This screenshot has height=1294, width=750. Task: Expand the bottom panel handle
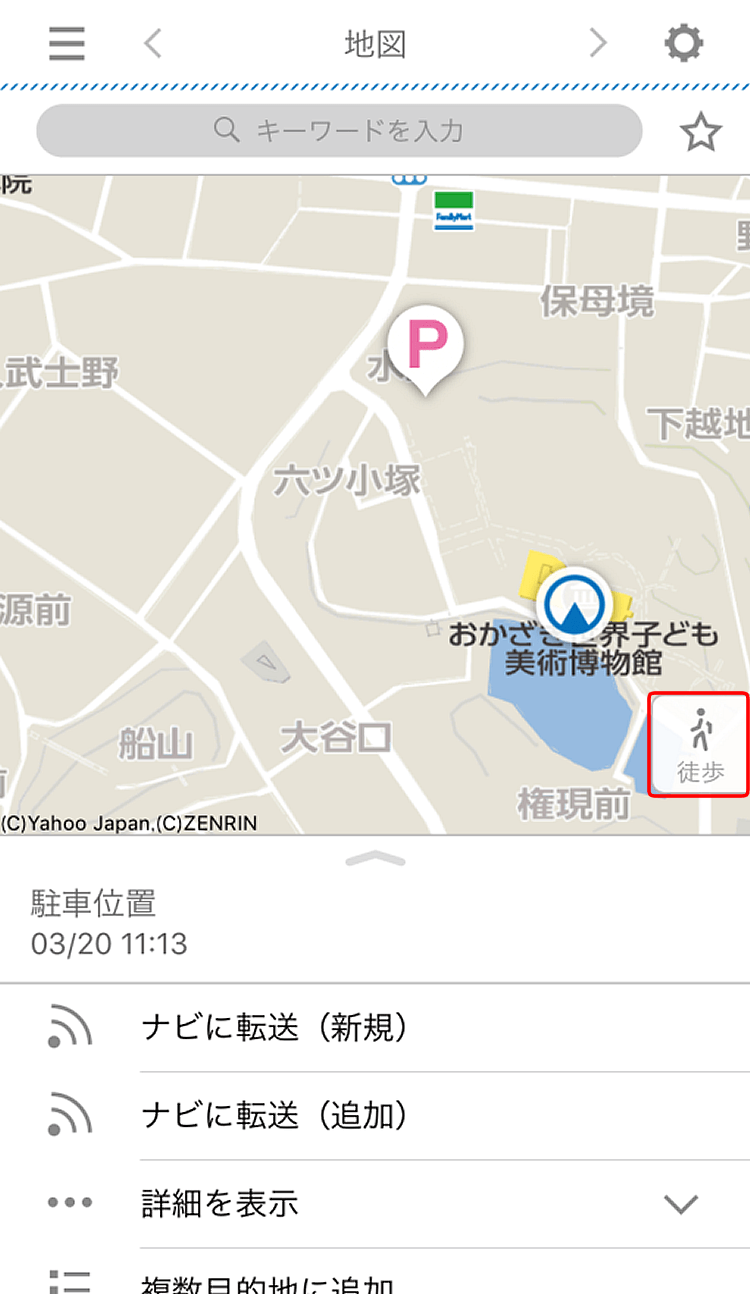pyautogui.click(x=375, y=858)
